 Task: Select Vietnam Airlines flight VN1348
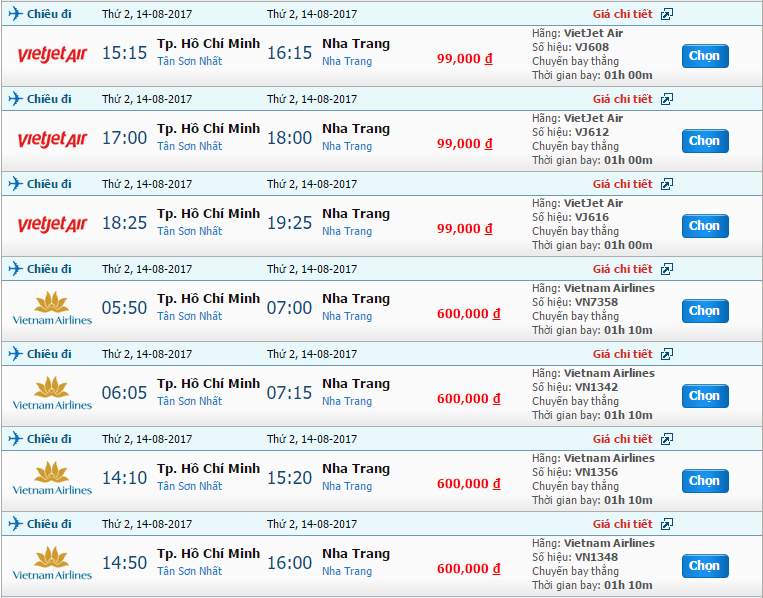(705, 566)
